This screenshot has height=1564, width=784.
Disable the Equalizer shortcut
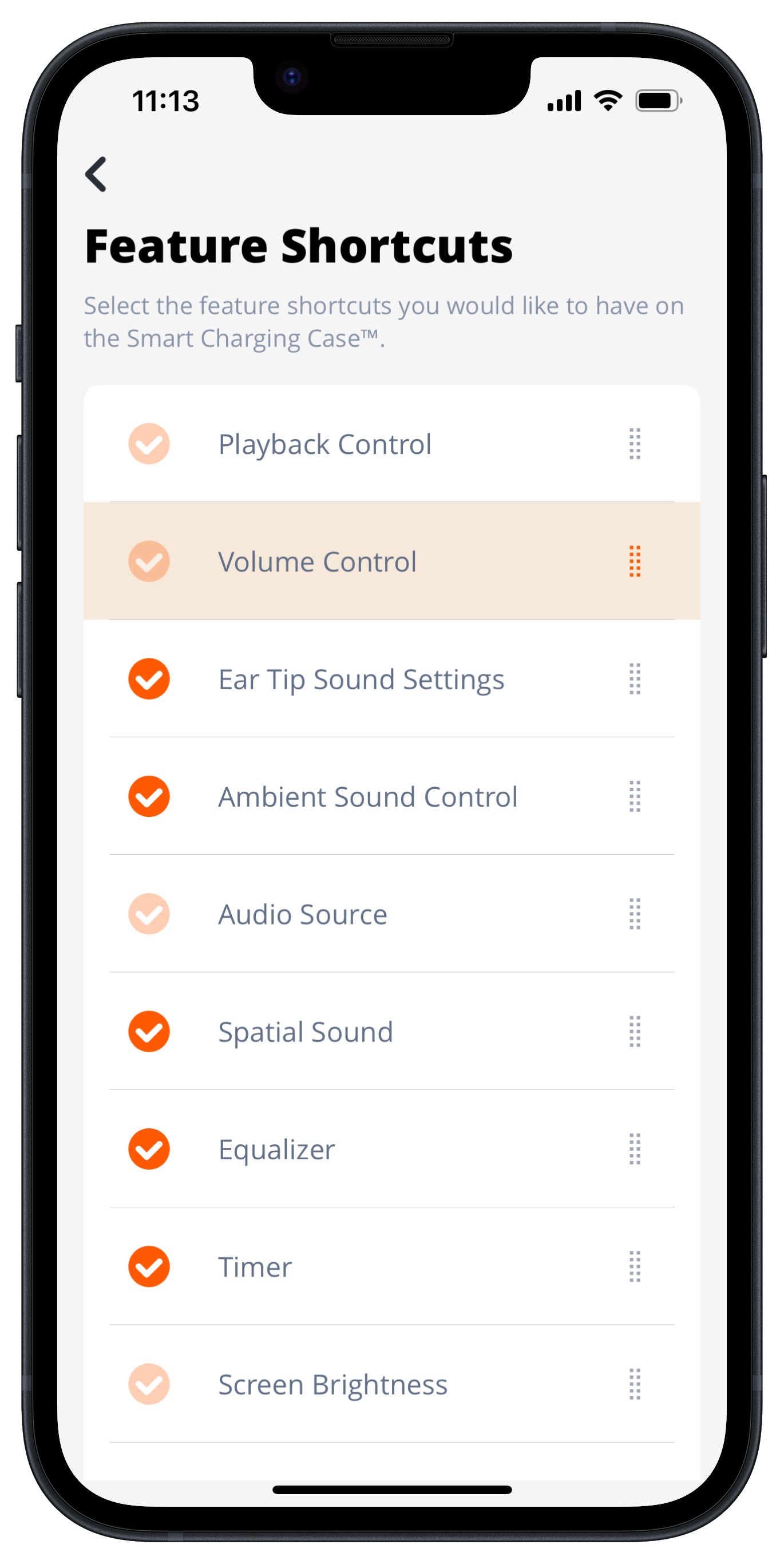click(x=149, y=1149)
